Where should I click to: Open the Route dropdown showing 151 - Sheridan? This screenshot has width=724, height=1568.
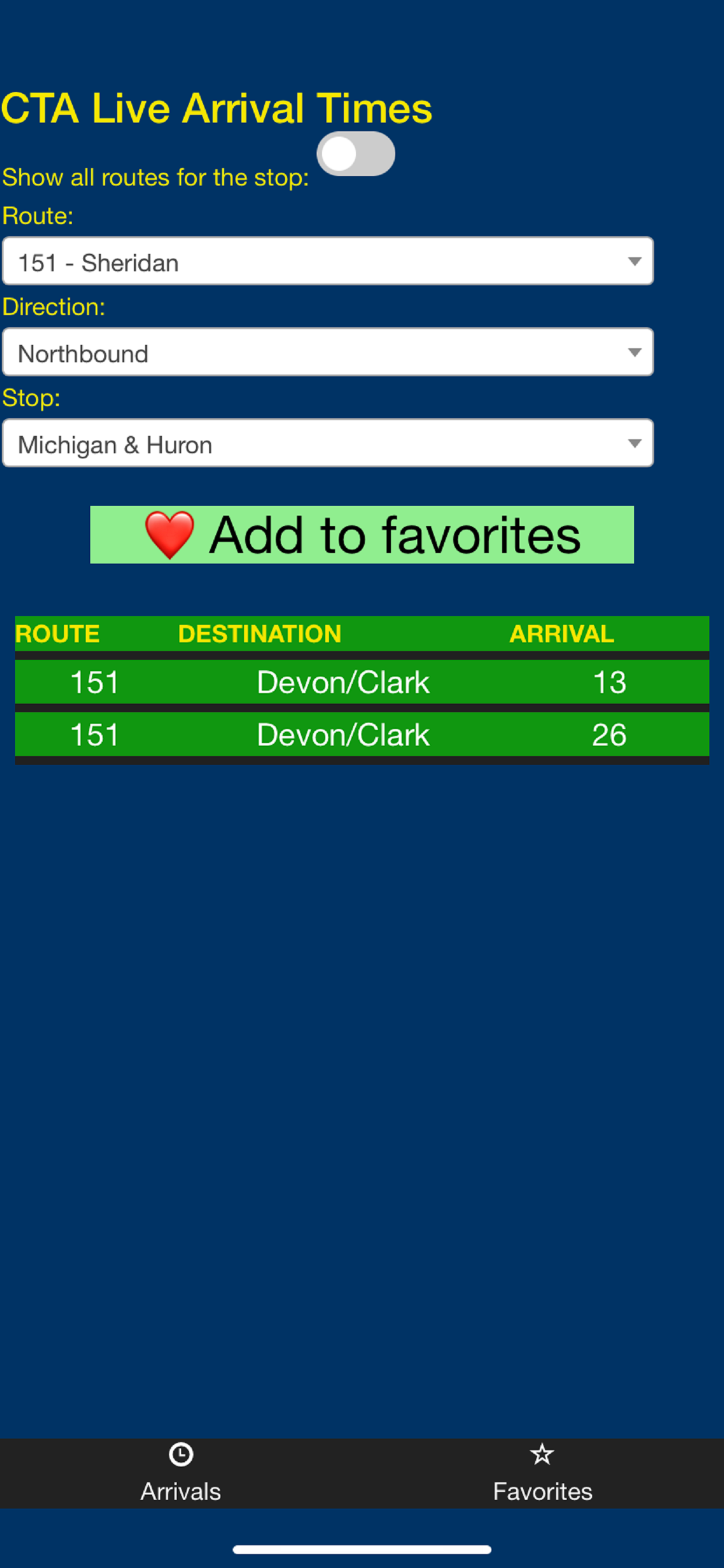329,261
